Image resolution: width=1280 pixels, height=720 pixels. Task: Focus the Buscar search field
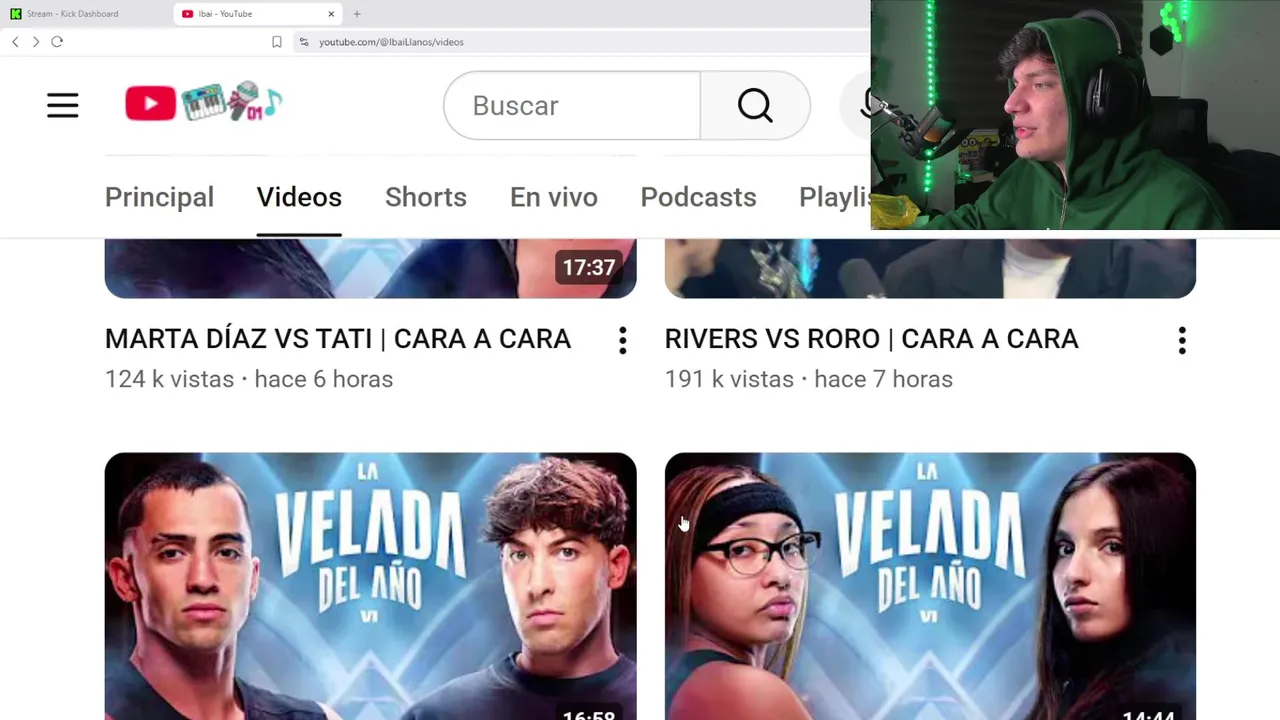point(570,106)
